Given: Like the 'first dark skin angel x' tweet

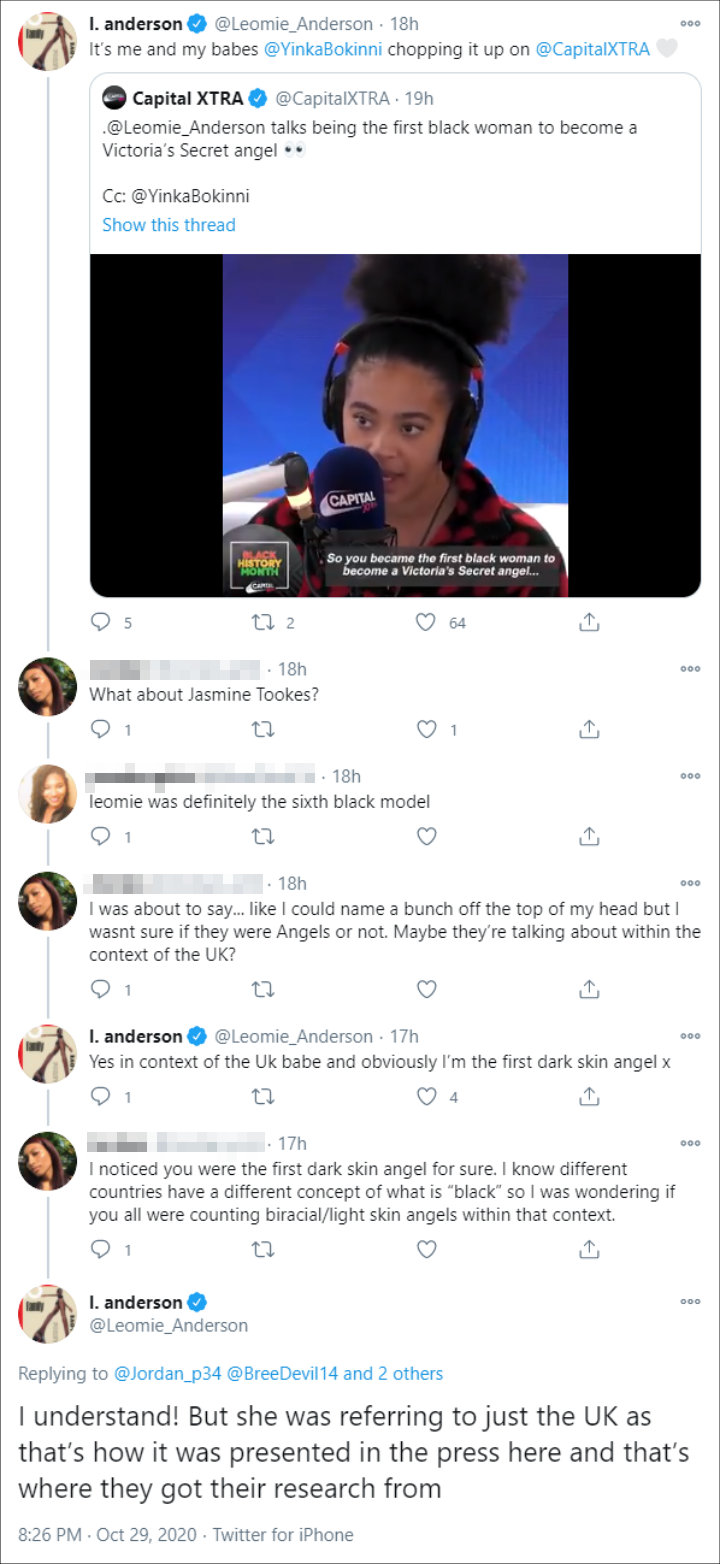Looking at the screenshot, I should coord(427,1097).
